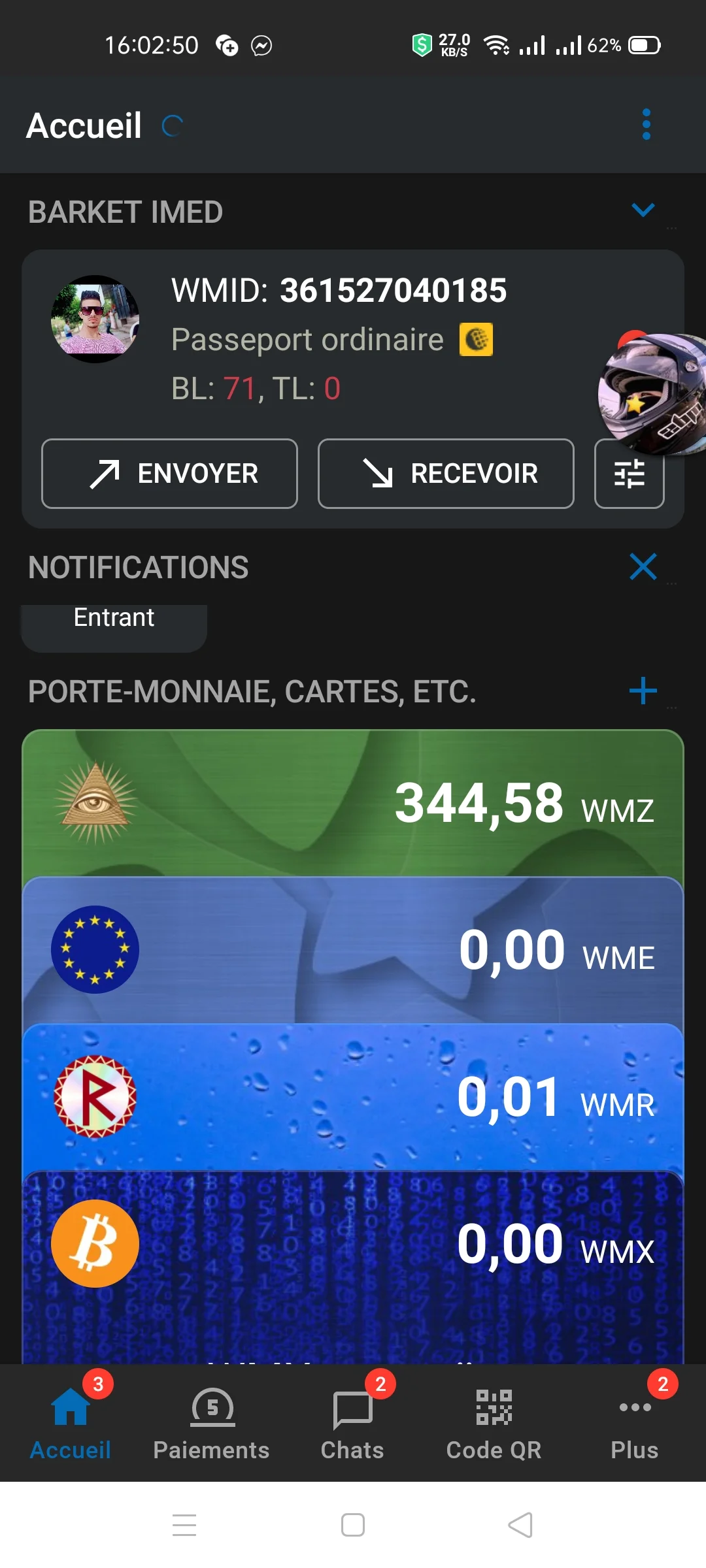Tap the RECEVOIR button

coord(446,474)
